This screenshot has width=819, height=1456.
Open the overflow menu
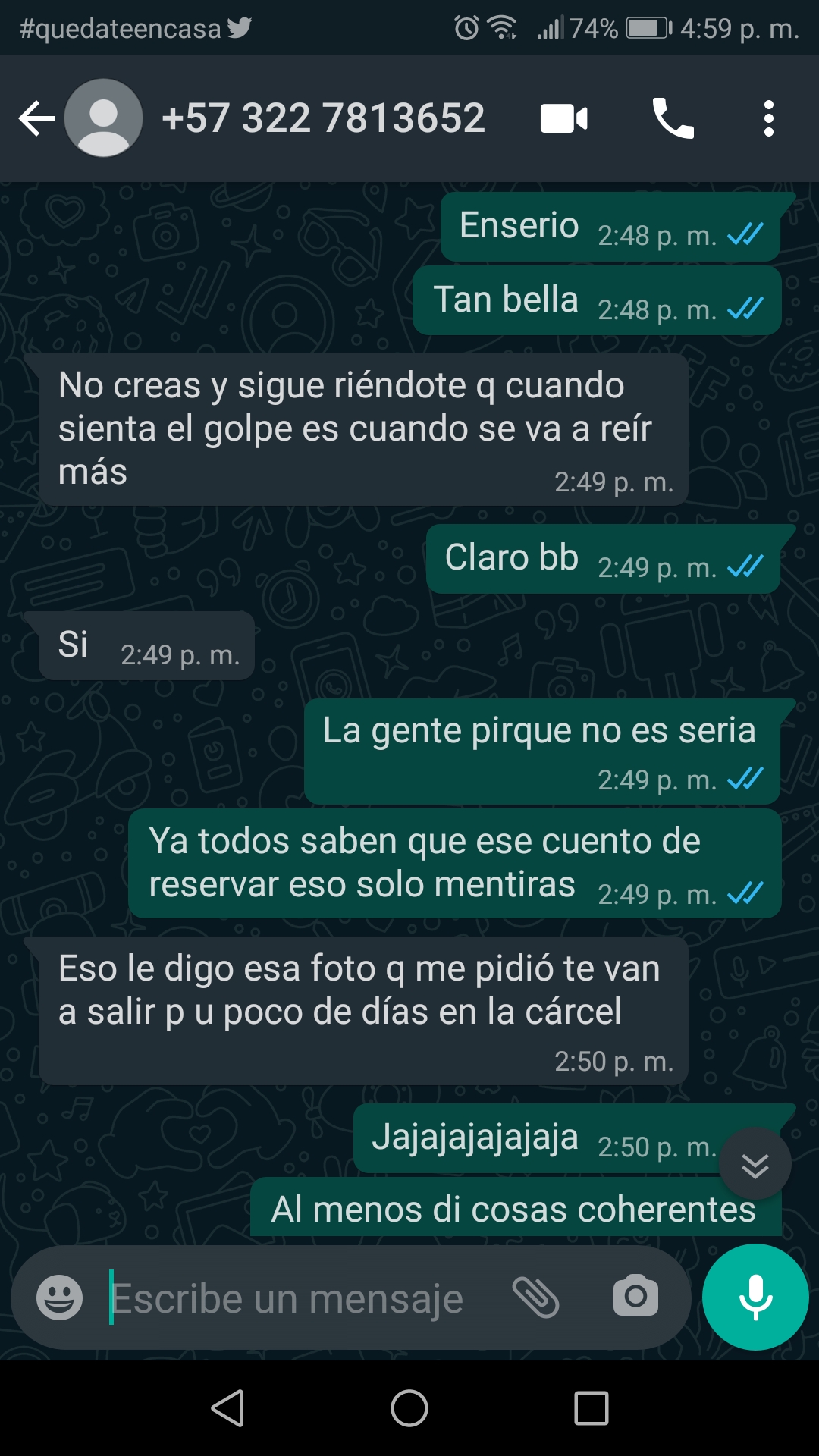click(x=768, y=119)
